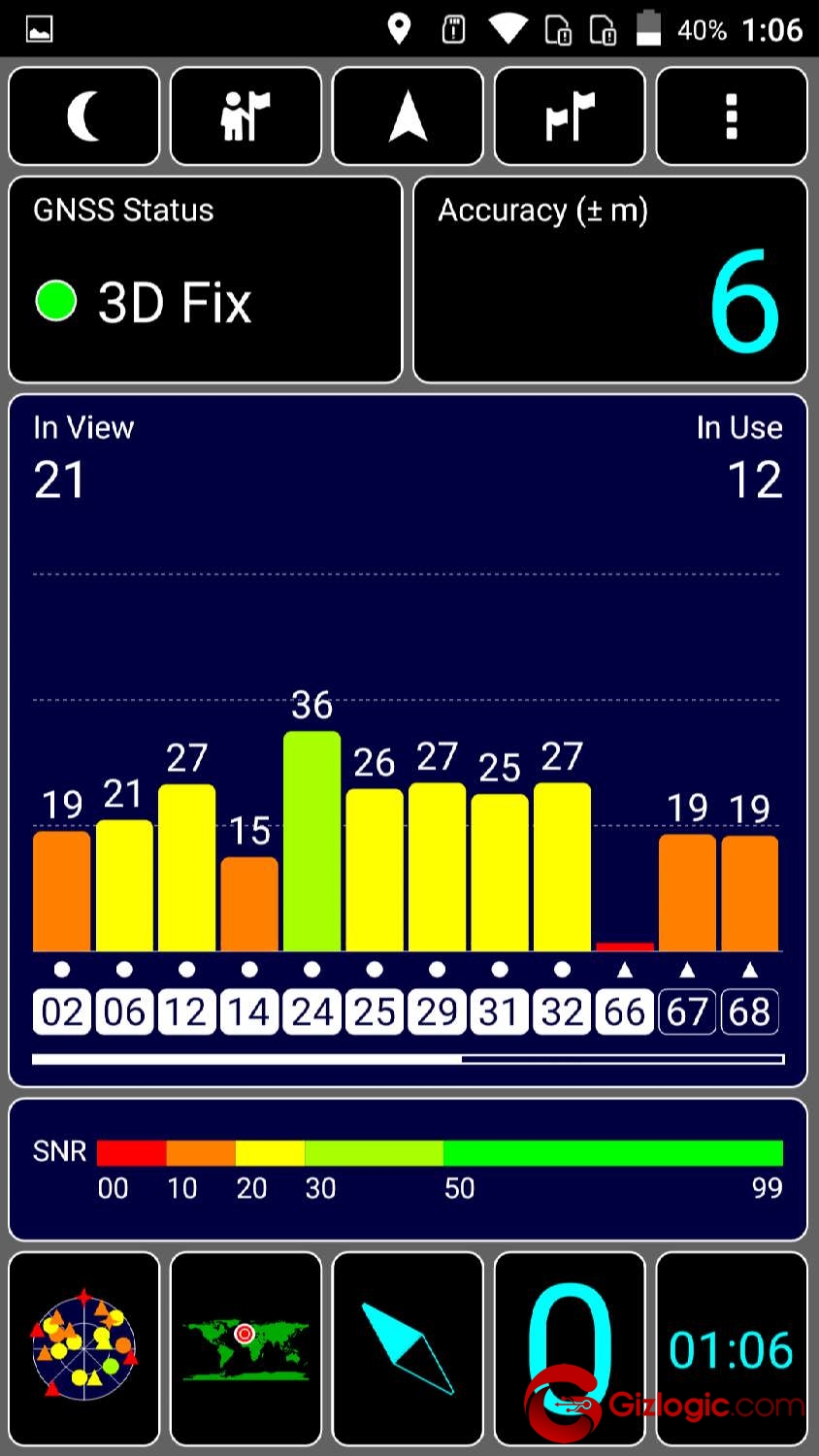Open the speed tile showing 0
This screenshot has width=819, height=1456.
pyautogui.click(x=570, y=1349)
